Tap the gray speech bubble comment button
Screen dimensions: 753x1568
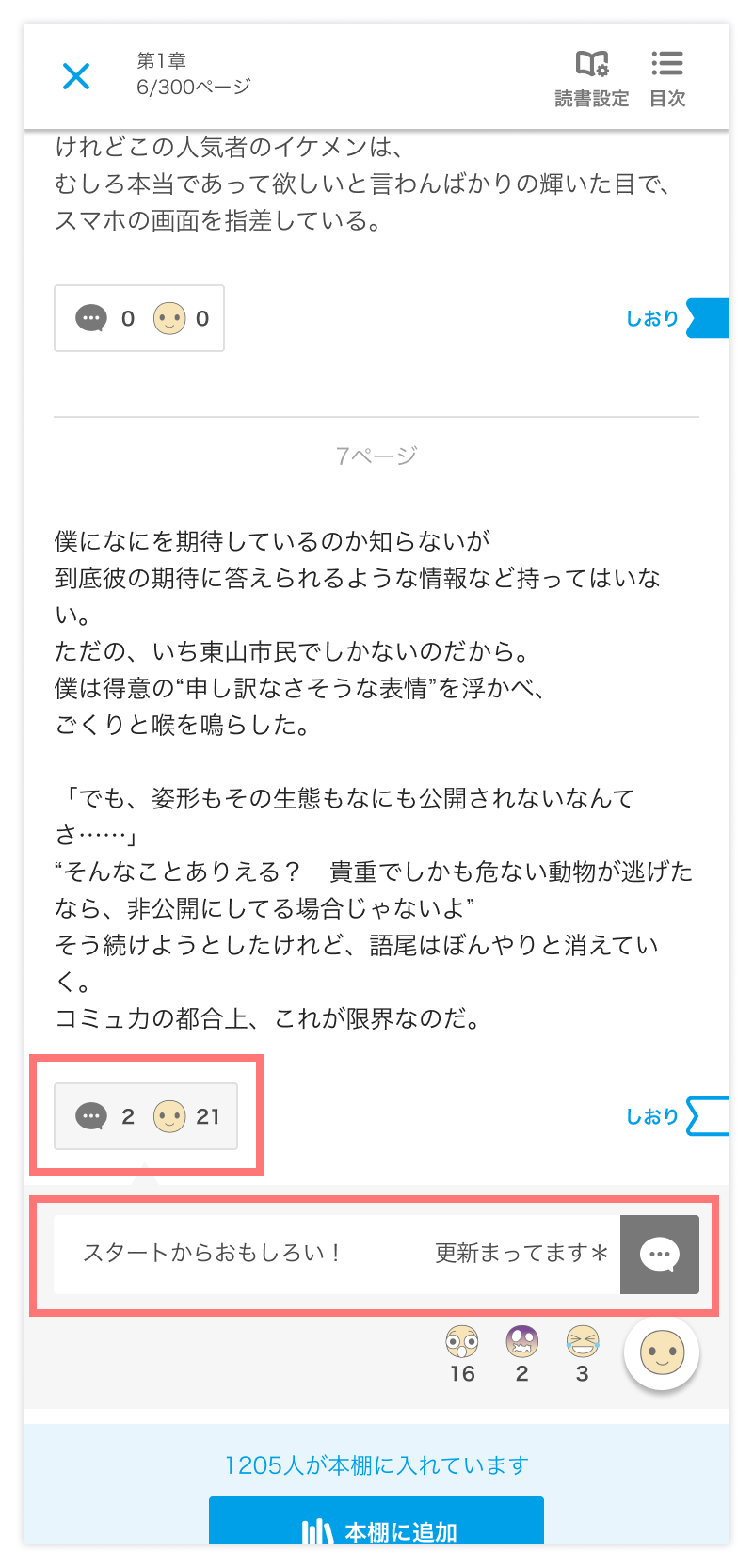[x=659, y=1255]
